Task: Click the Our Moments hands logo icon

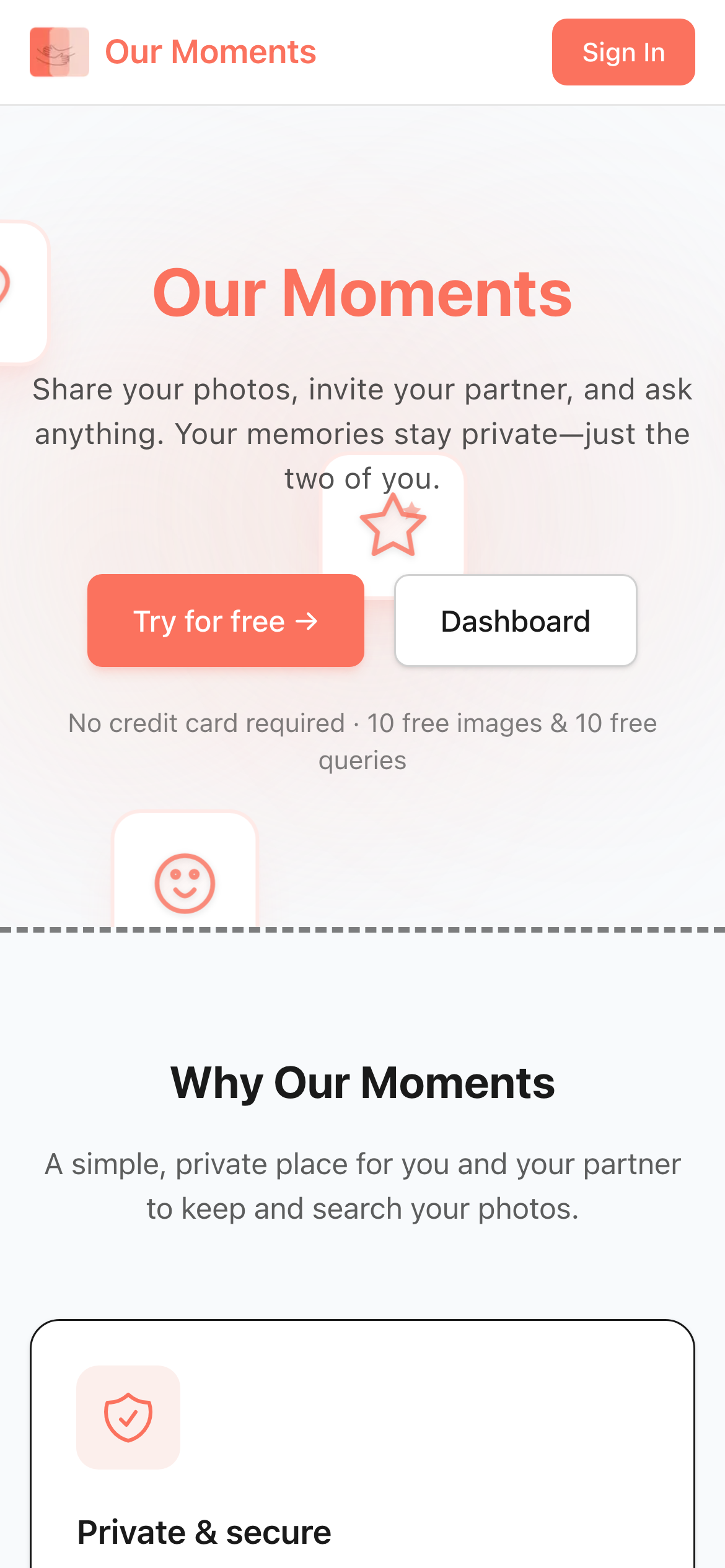Action: click(59, 52)
